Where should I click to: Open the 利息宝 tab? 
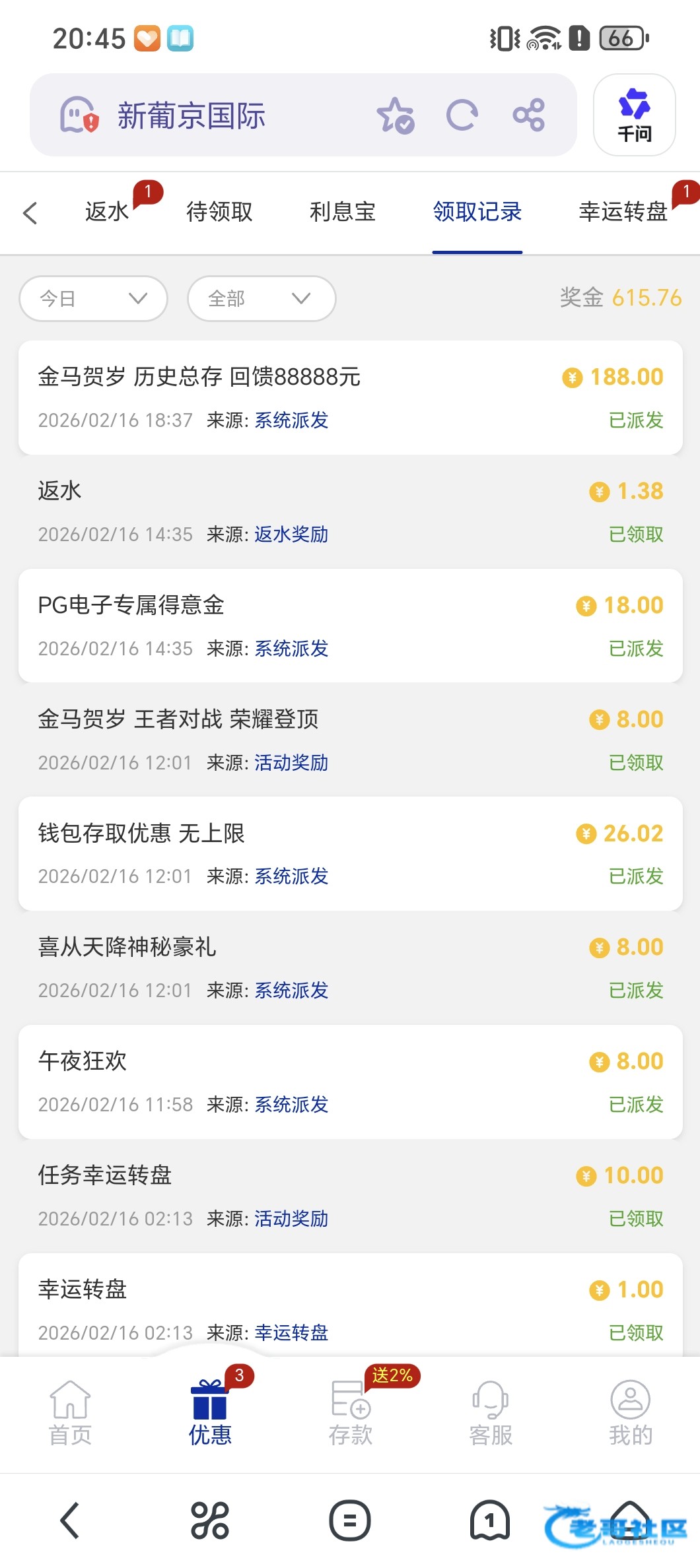click(342, 212)
